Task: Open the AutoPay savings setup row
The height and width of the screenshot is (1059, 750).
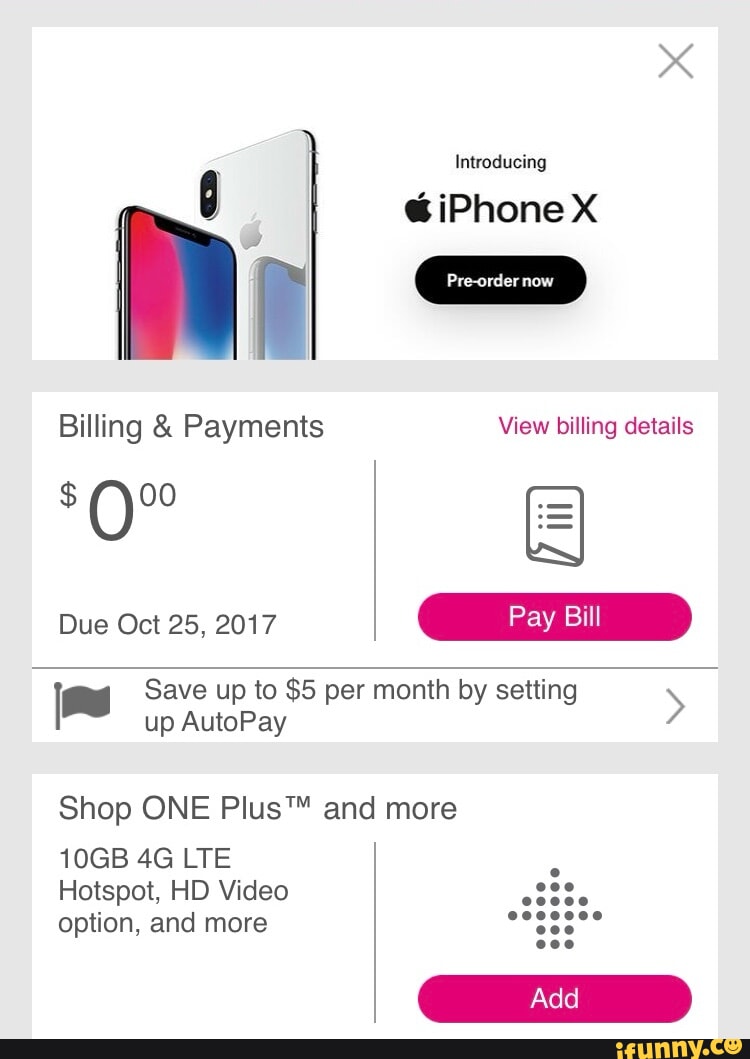Action: click(375, 706)
